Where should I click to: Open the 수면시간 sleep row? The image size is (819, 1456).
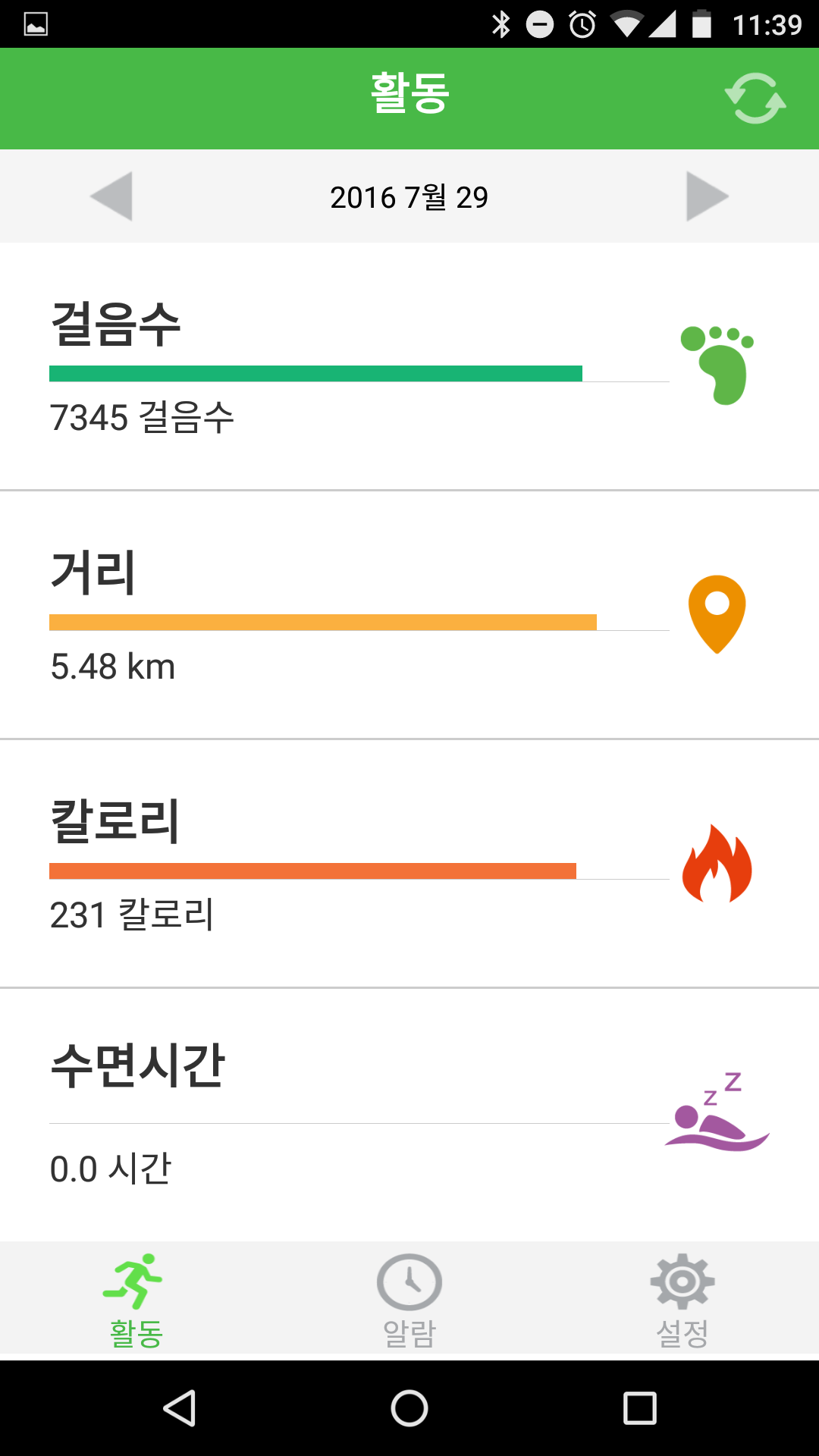point(409,1115)
